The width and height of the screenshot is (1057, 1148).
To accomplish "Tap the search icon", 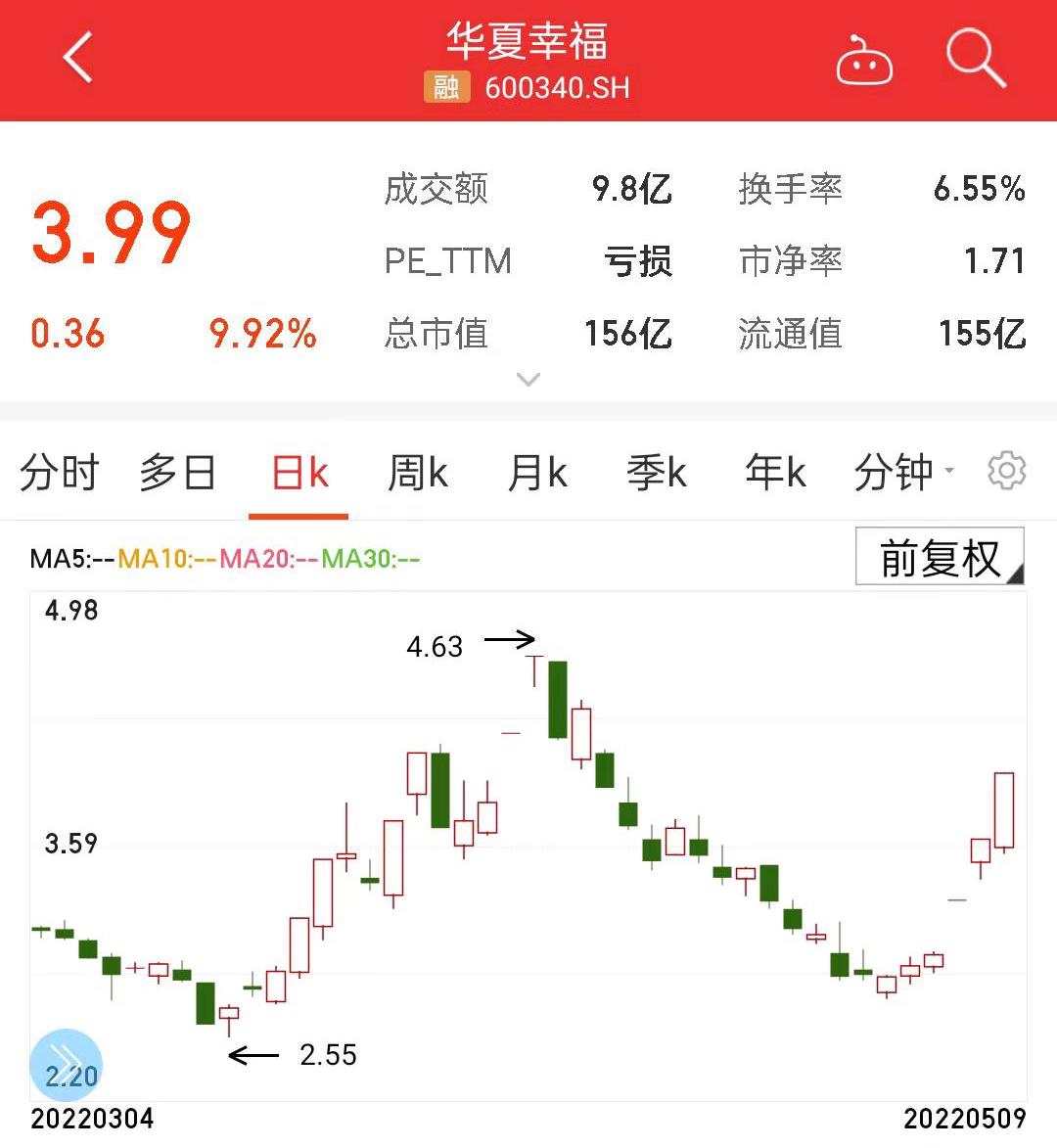I will tap(976, 59).
